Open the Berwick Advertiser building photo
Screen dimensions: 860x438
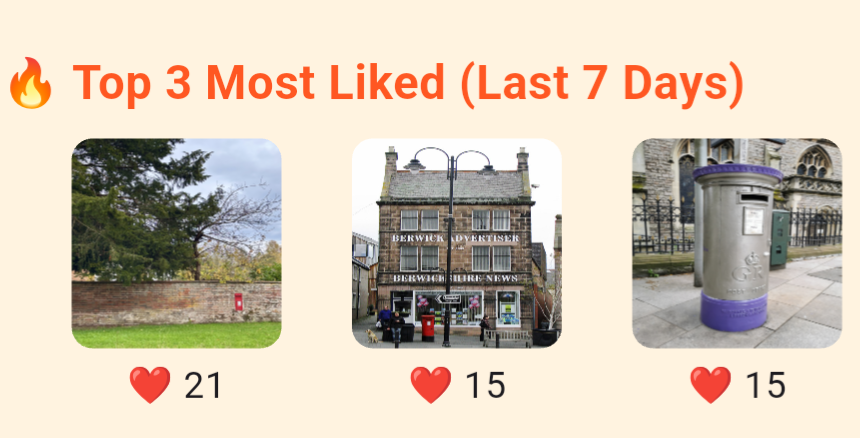coord(456,243)
